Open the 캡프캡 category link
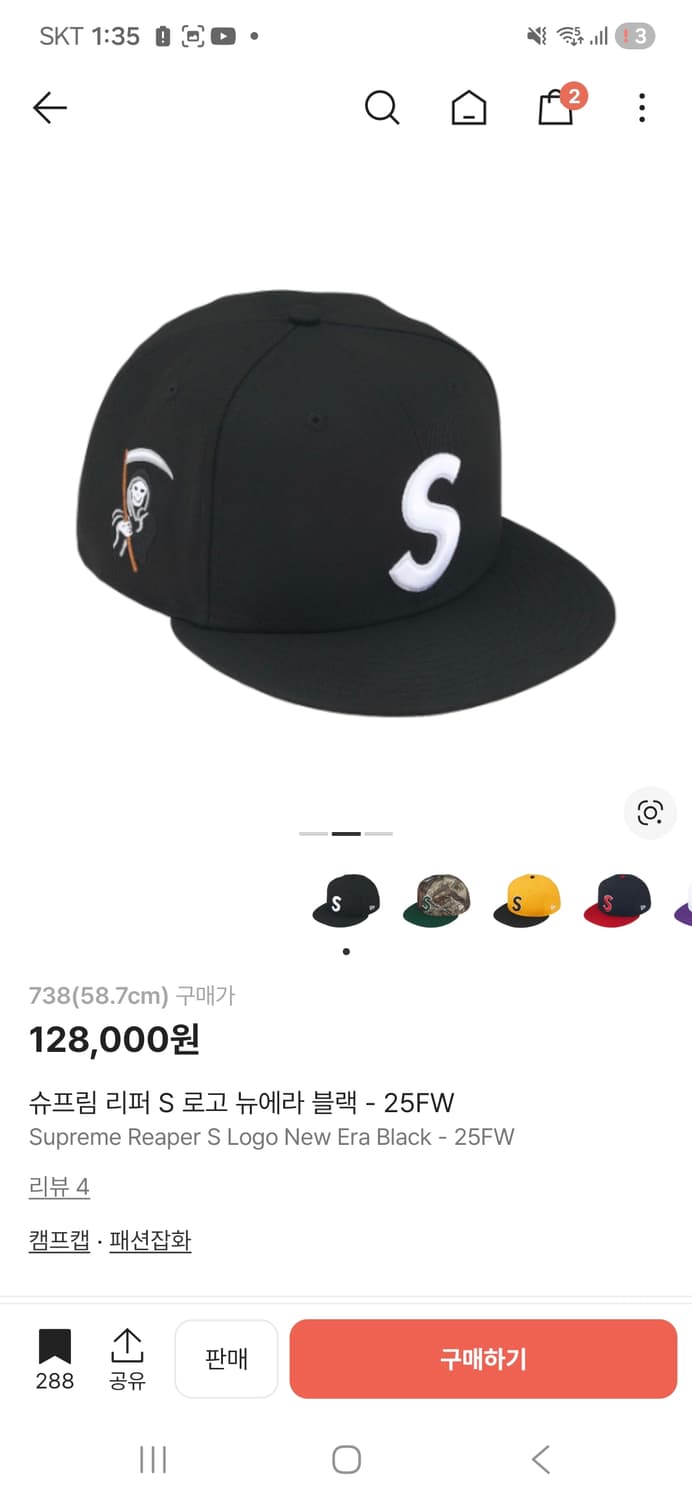 (60, 1241)
